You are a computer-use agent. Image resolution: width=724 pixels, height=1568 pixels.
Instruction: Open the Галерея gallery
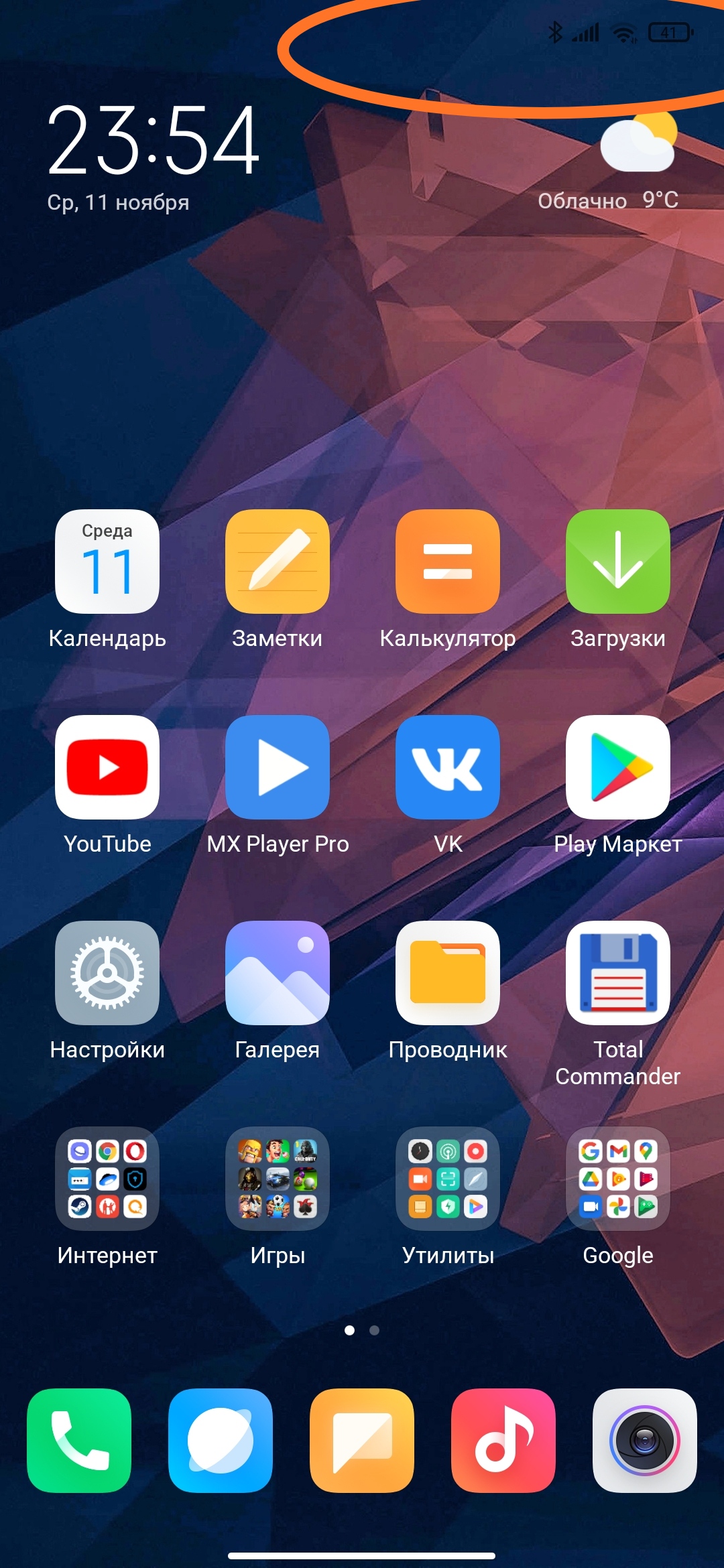[x=278, y=973]
